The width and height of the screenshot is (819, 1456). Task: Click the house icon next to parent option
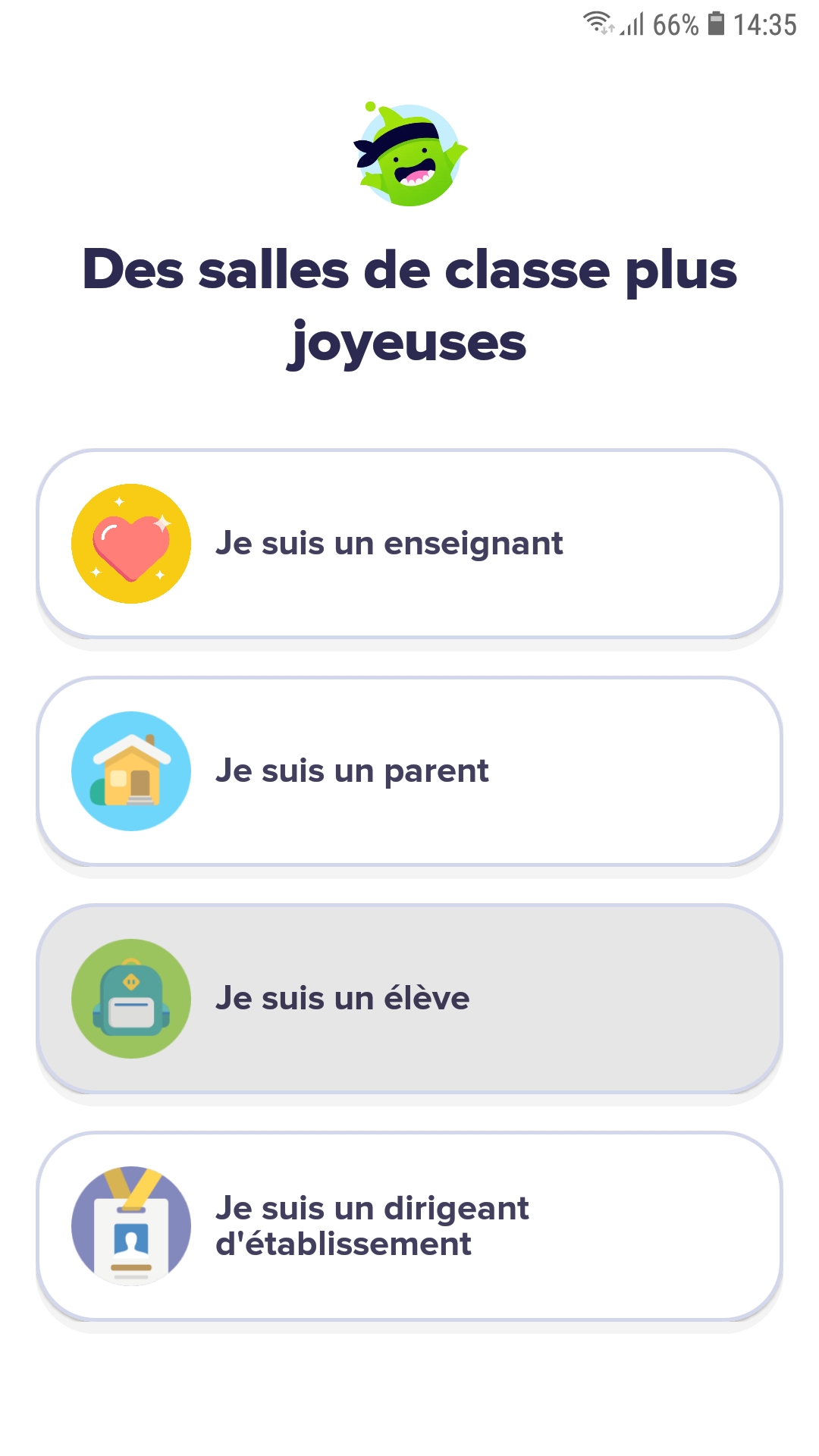coord(130,770)
